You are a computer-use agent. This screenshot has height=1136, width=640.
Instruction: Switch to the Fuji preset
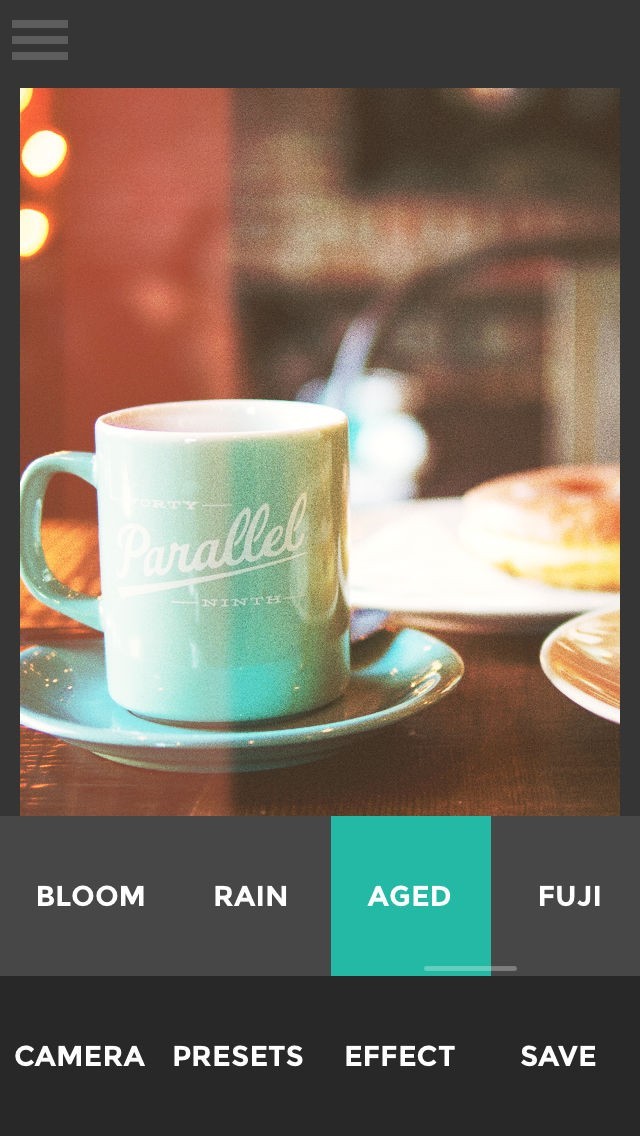coord(569,896)
